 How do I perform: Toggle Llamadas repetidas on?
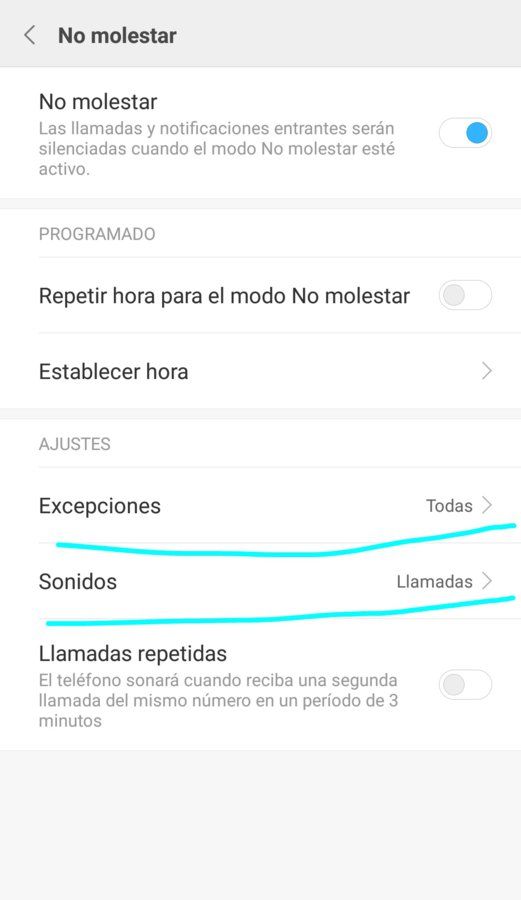(x=465, y=685)
